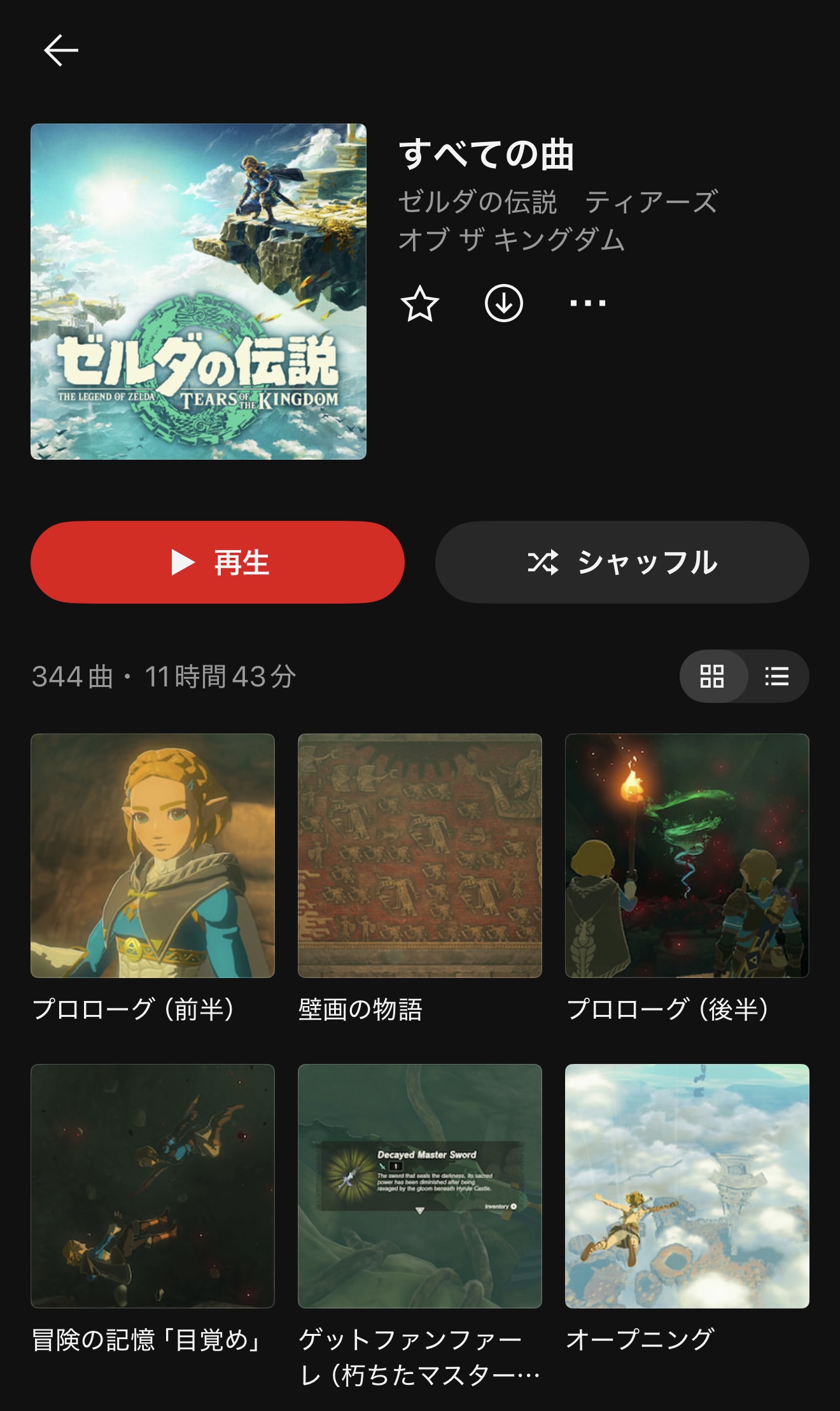The image size is (840, 1411).
Task: Open the track プロローグ（後半）
Action: (x=687, y=855)
